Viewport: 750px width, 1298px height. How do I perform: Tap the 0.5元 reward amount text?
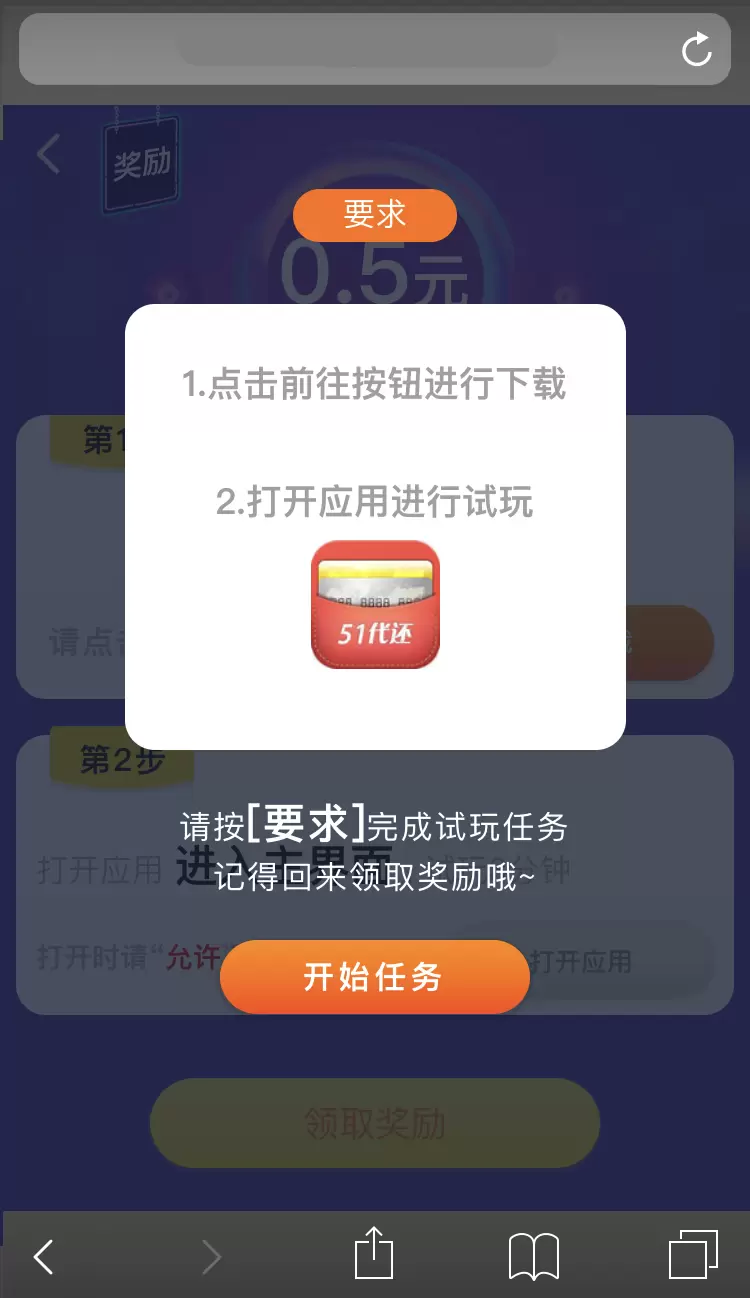point(375,270)
